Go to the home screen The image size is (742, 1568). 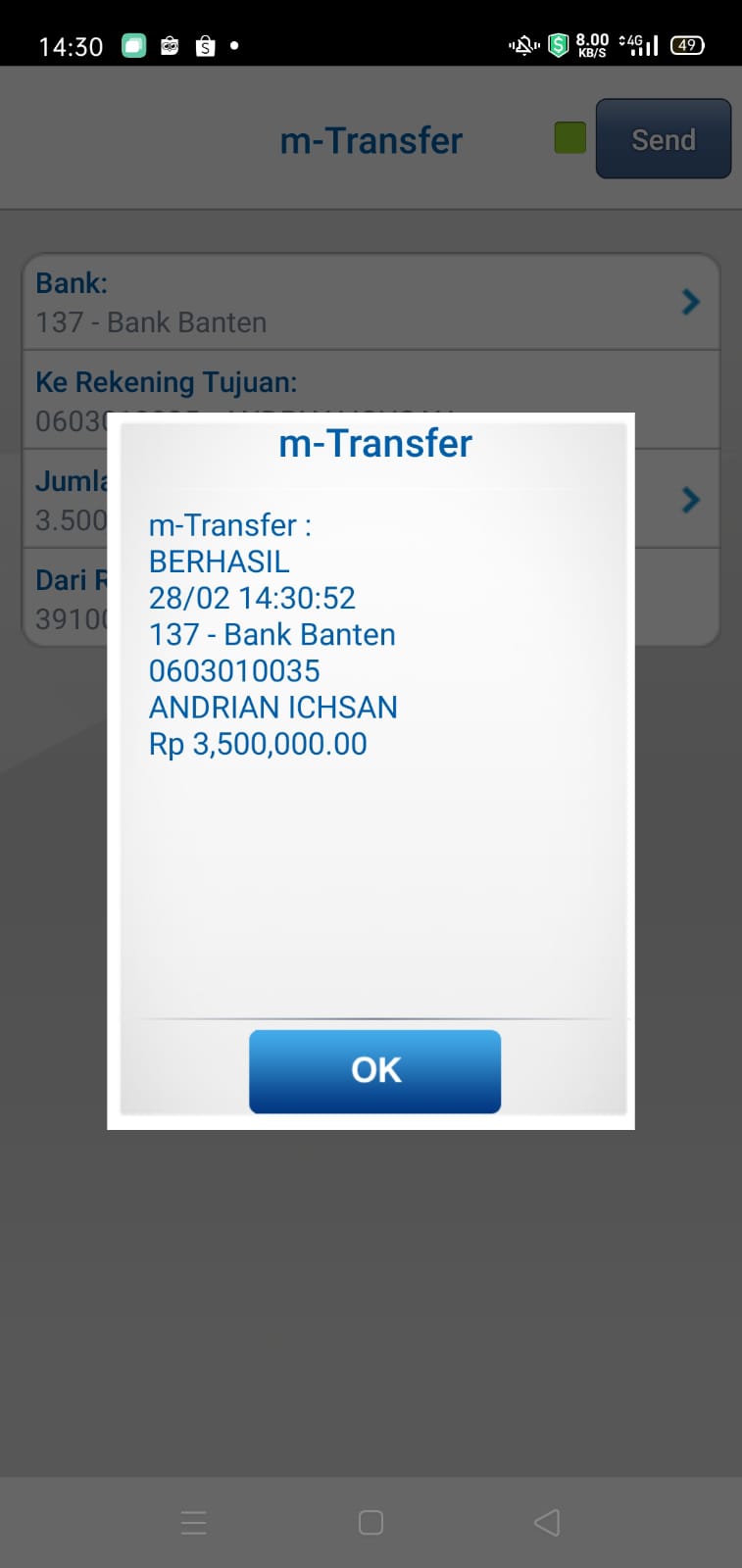[x=371, y=1522]
